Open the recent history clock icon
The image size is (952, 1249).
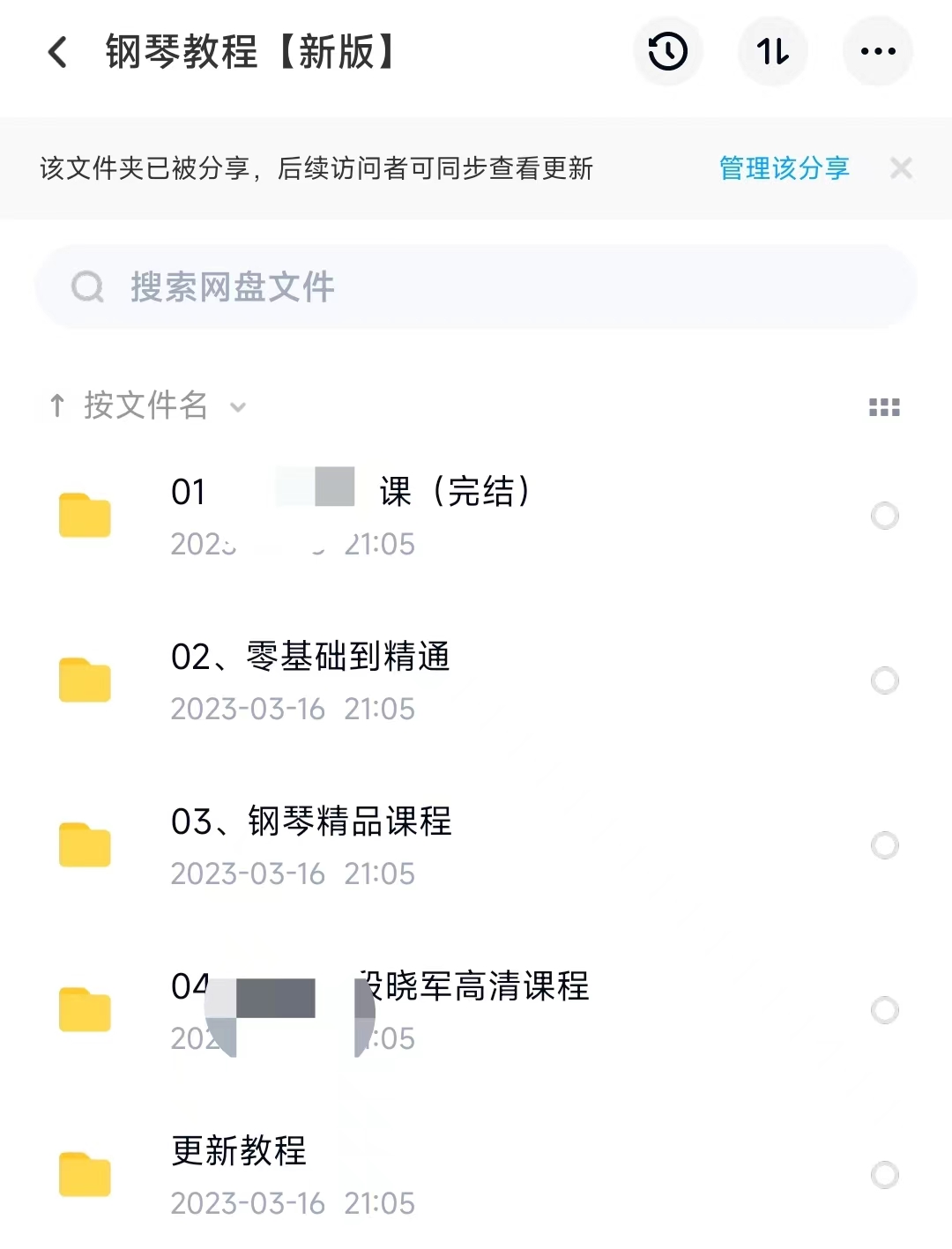tap(668, 52)
